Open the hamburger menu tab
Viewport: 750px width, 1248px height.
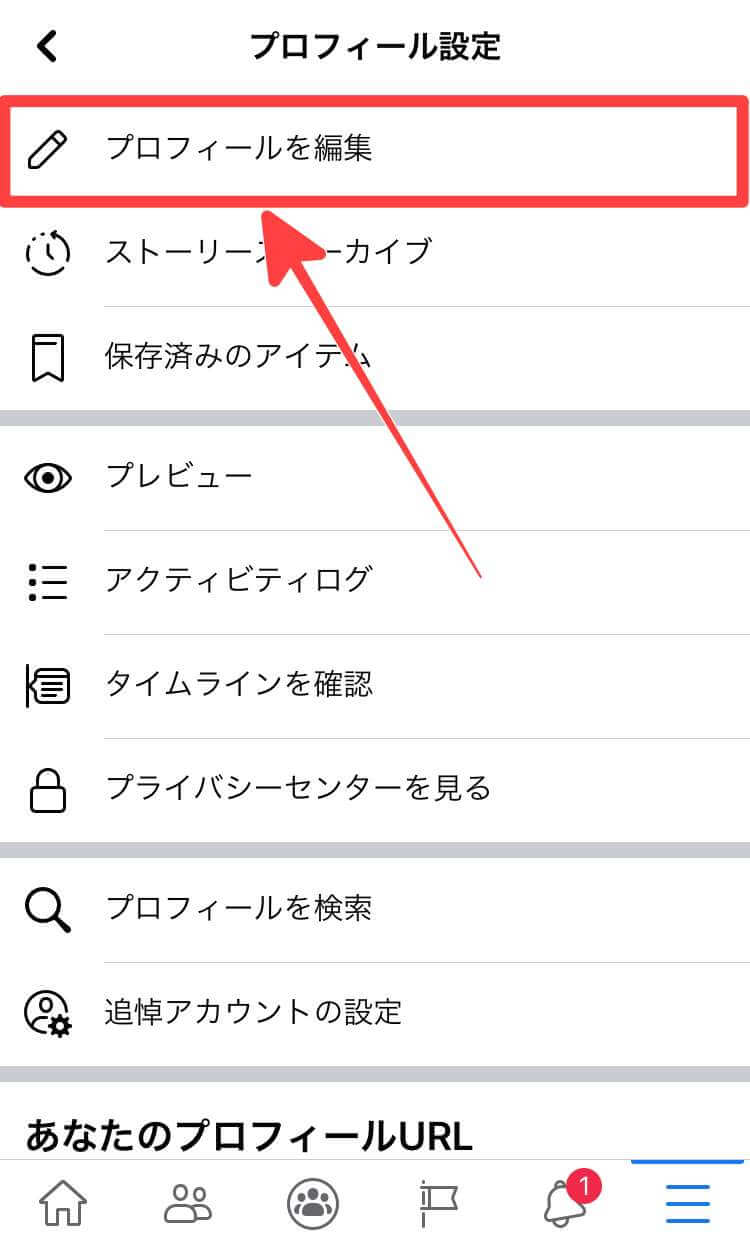coord(688,1204)
